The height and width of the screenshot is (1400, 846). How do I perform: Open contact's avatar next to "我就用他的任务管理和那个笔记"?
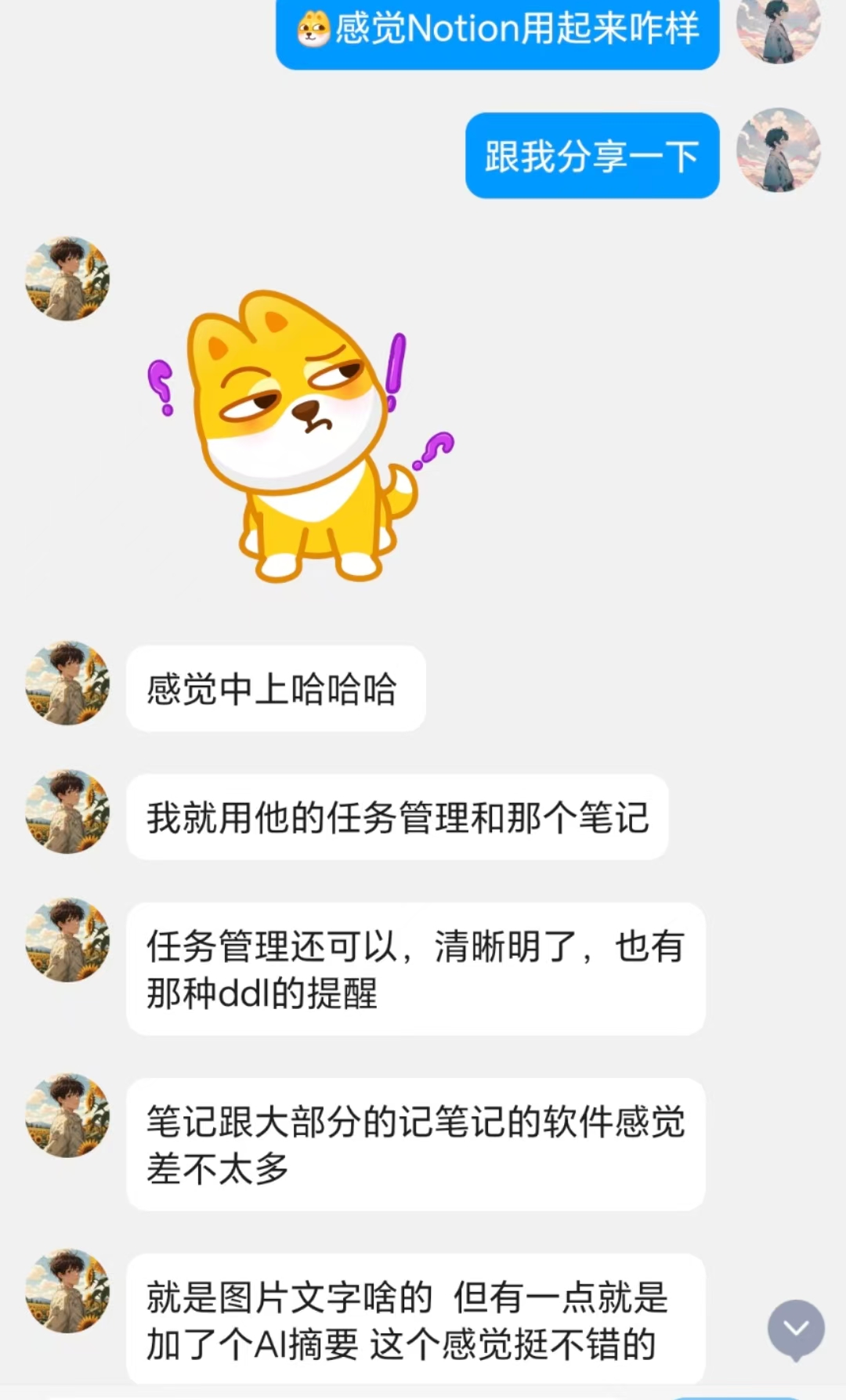[67, 812]
